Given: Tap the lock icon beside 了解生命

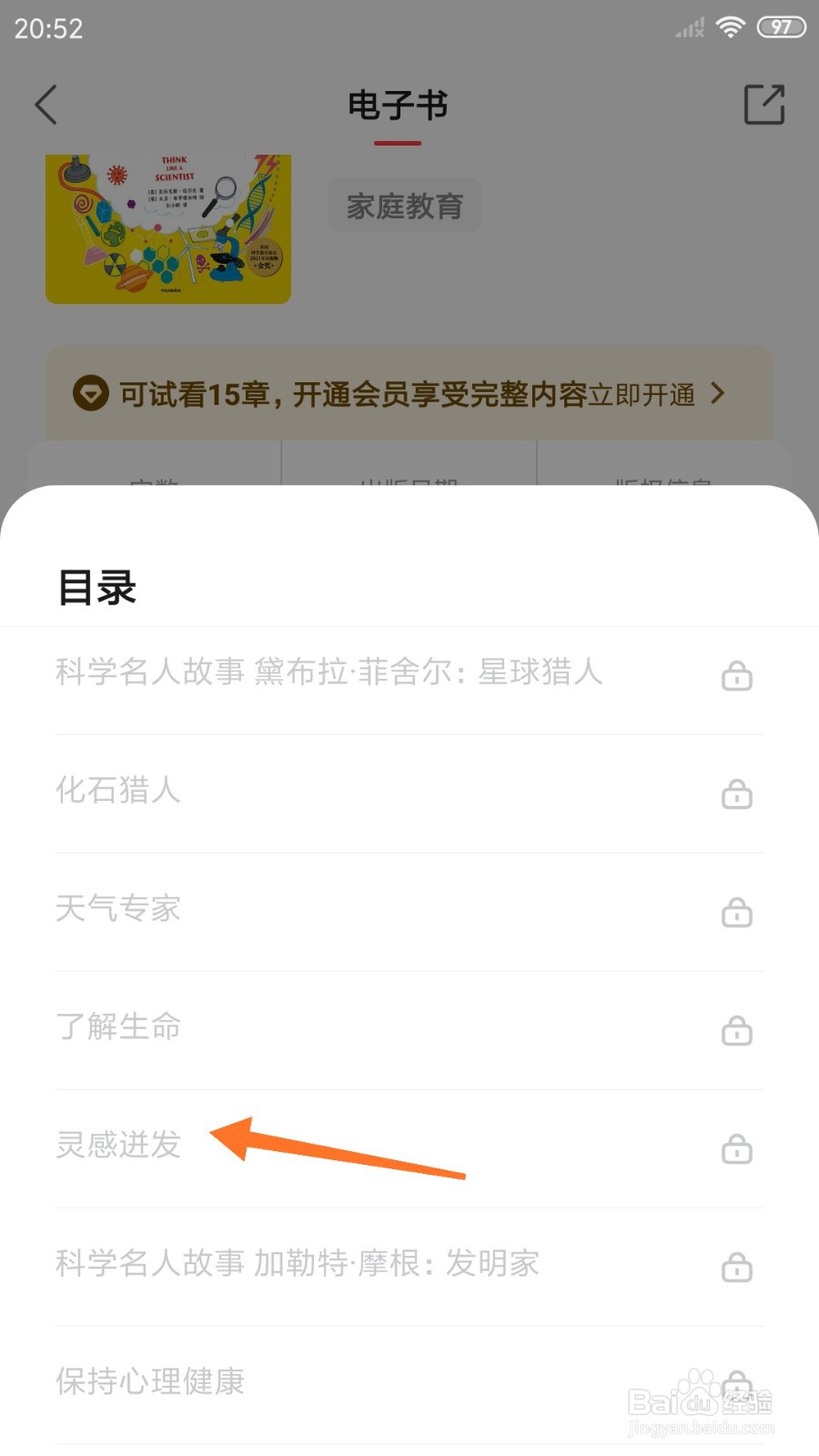Looking at the screenshot, I should [738, 1031].
